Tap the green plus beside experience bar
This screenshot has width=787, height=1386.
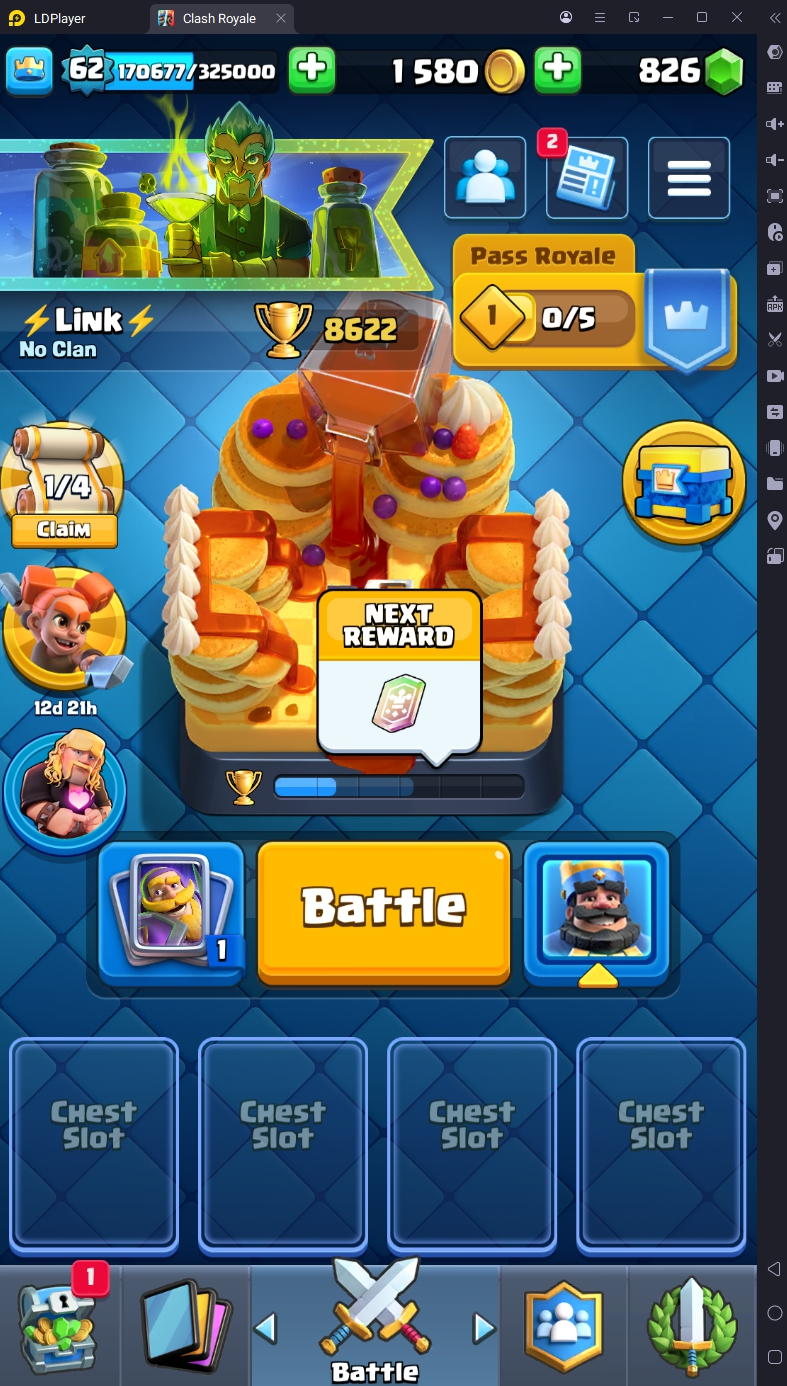point(312,70)
